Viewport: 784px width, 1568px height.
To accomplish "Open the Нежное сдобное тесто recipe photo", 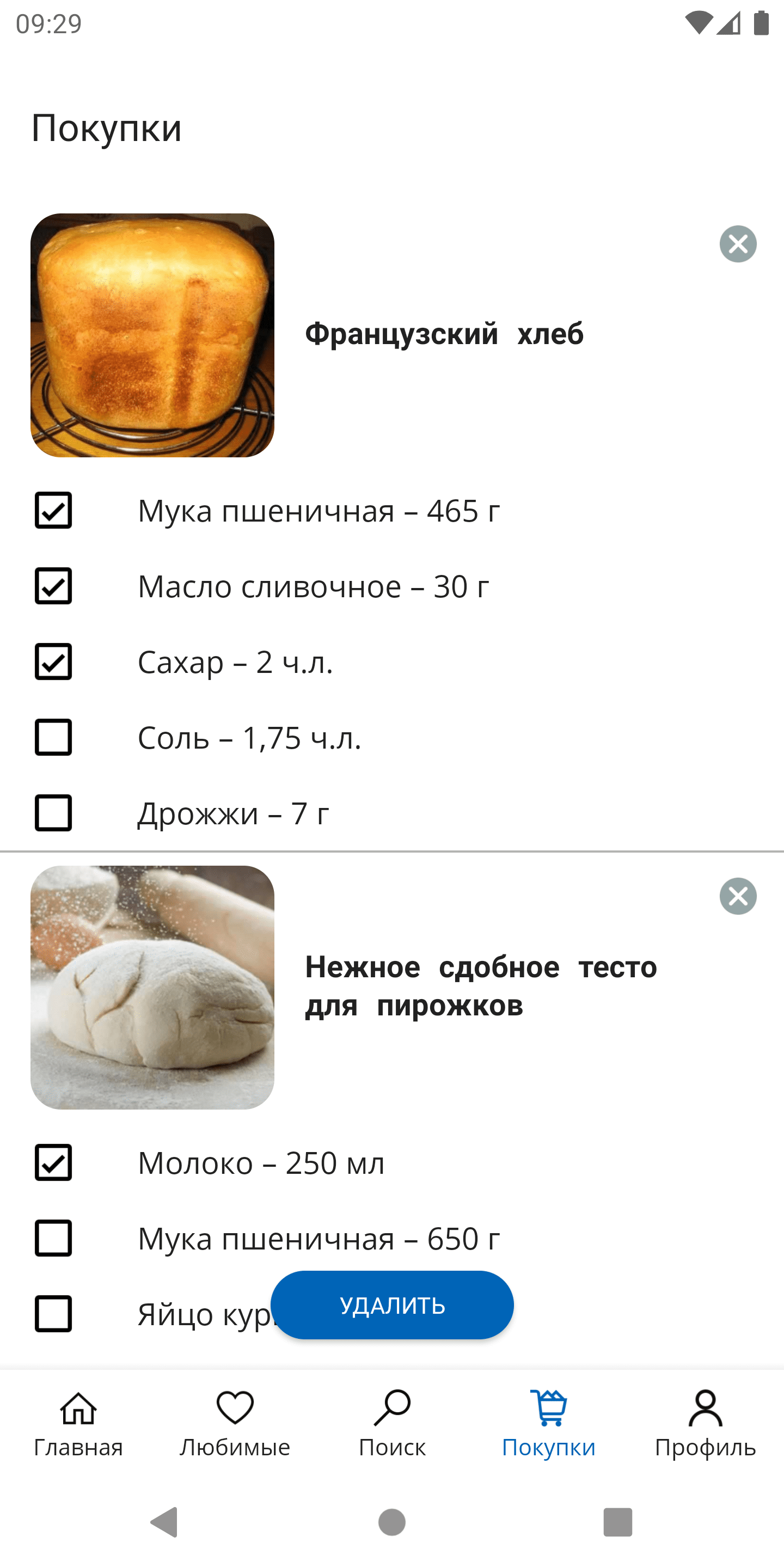I will coord(152,987).
